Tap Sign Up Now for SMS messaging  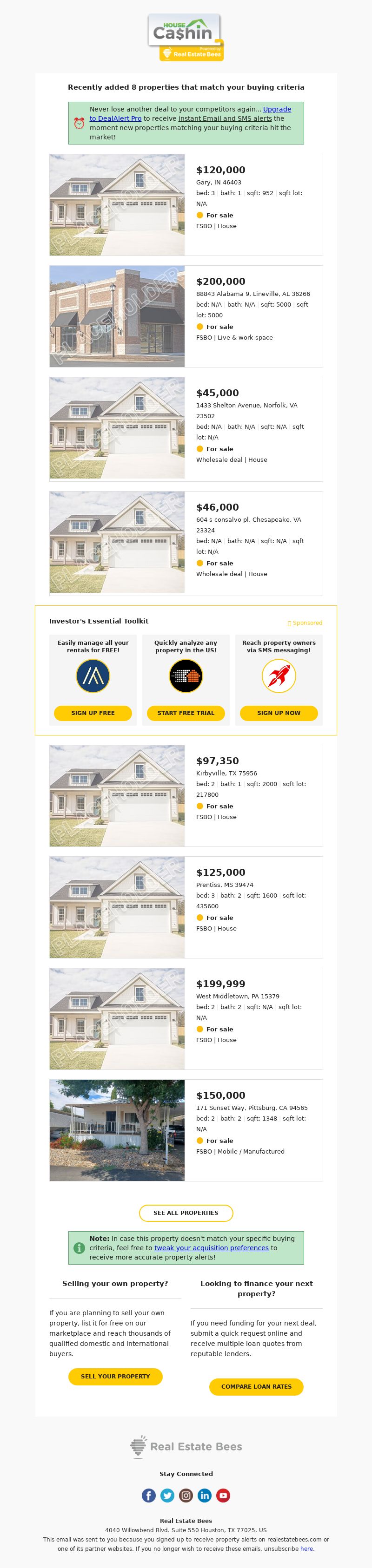point(278,713)
